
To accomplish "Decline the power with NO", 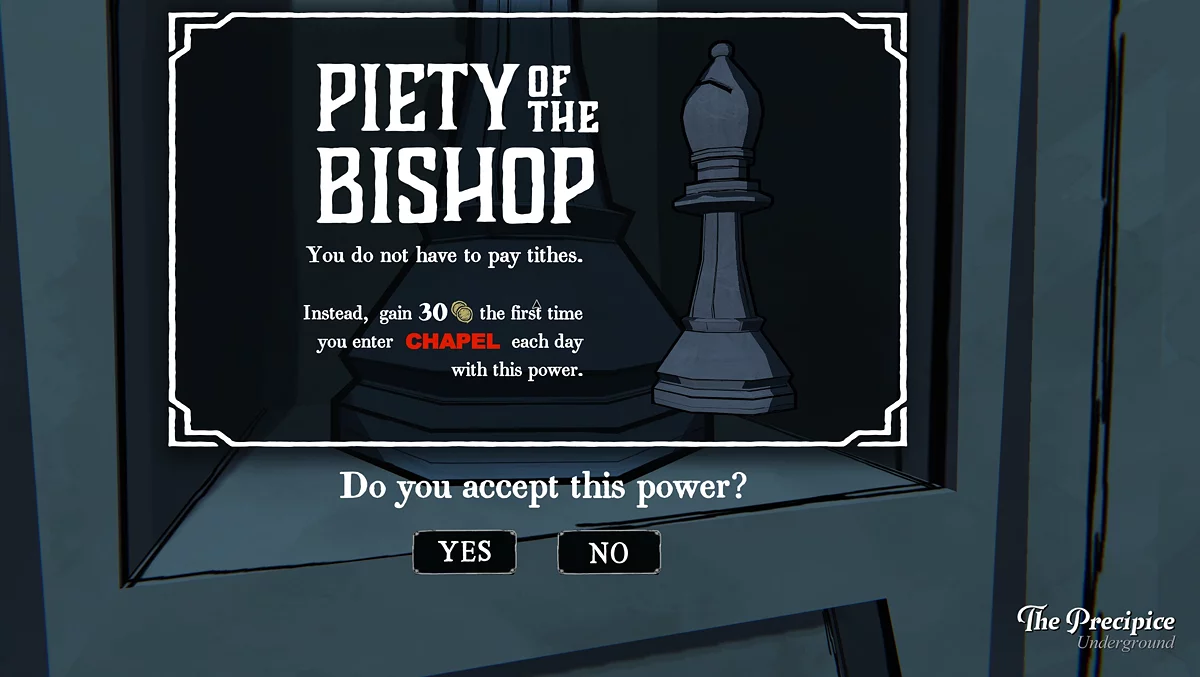I will coord(609,552).
